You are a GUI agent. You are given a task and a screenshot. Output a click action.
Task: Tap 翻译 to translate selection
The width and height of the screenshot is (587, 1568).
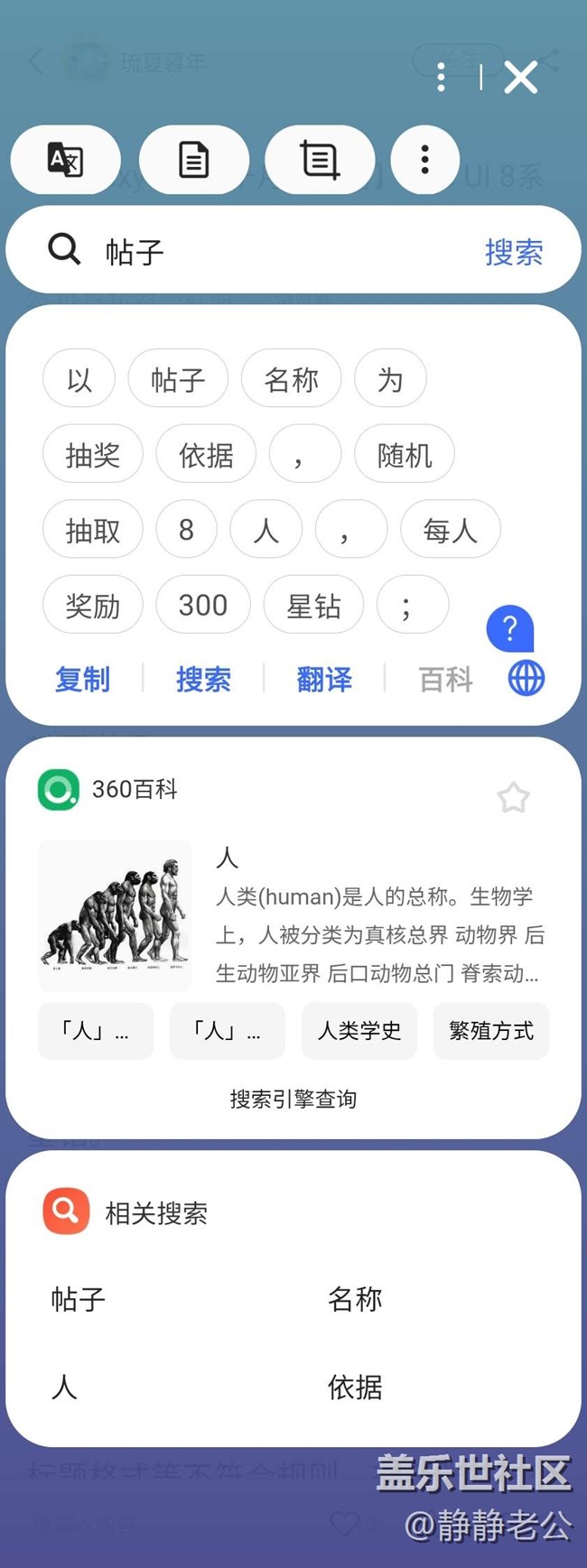pyautogui.click(x=323, y=679)
